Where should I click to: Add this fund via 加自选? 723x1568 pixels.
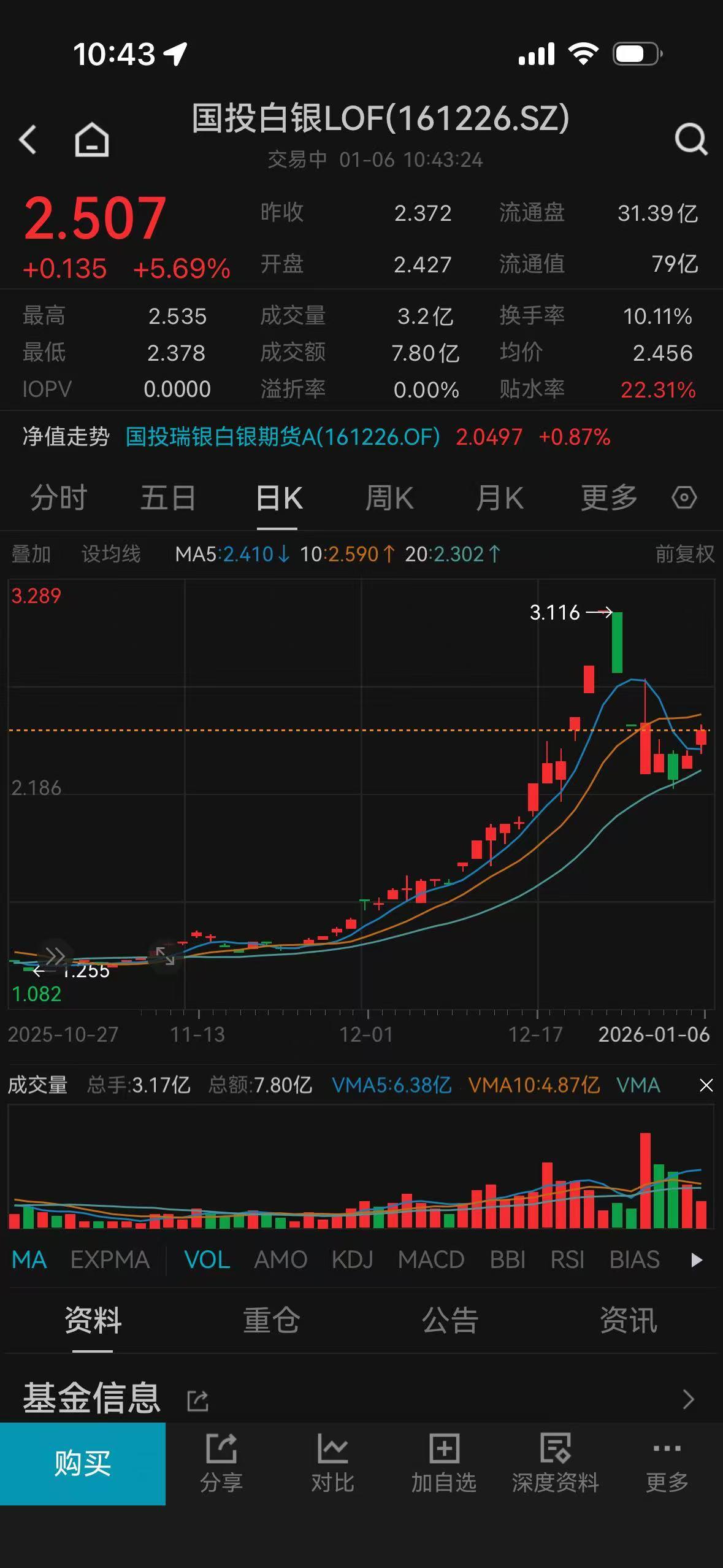click(443, 1463)
